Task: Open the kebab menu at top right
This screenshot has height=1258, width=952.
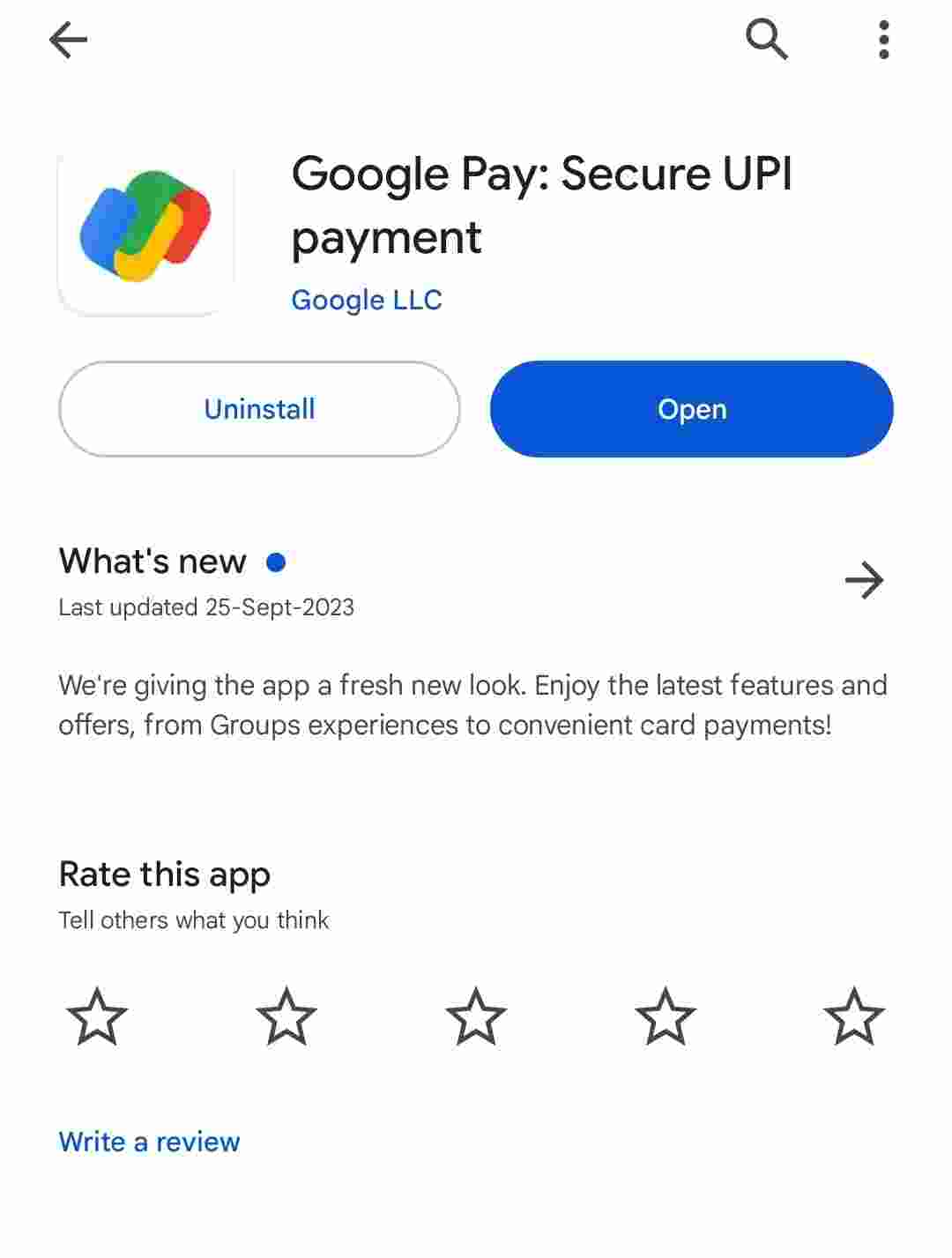Action: pyautogui.click(x=882, y=40)
